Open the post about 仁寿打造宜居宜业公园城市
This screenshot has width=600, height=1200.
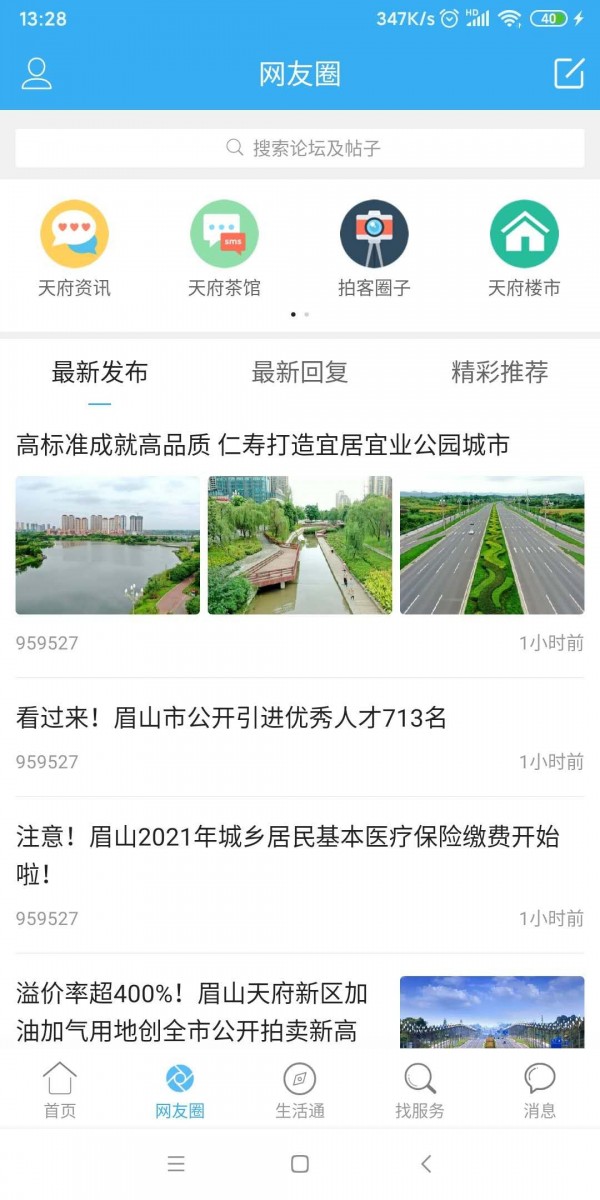[x=262, y=445]
